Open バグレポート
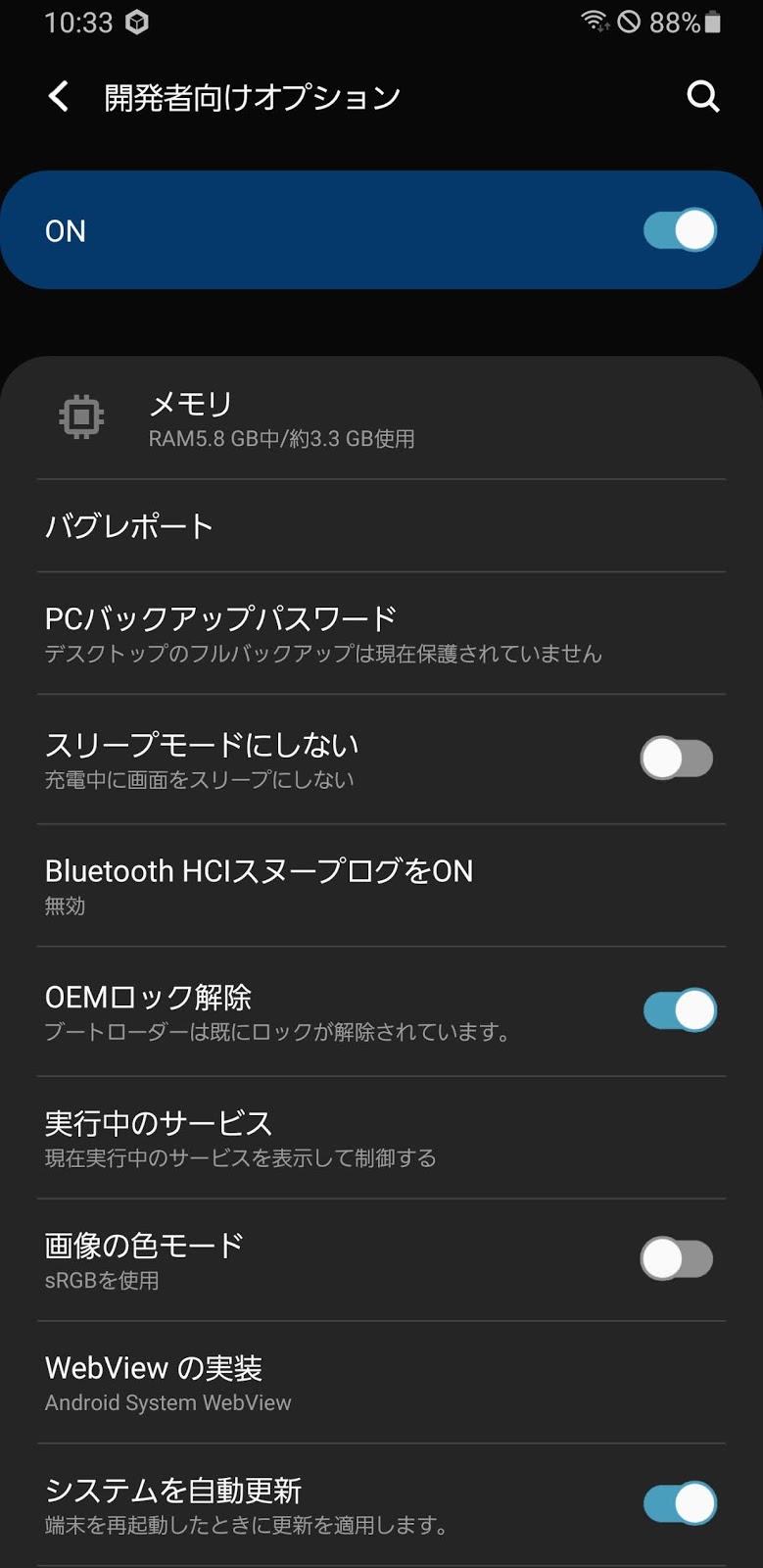Screen dimensions: 763x1568 pos(381,526)
